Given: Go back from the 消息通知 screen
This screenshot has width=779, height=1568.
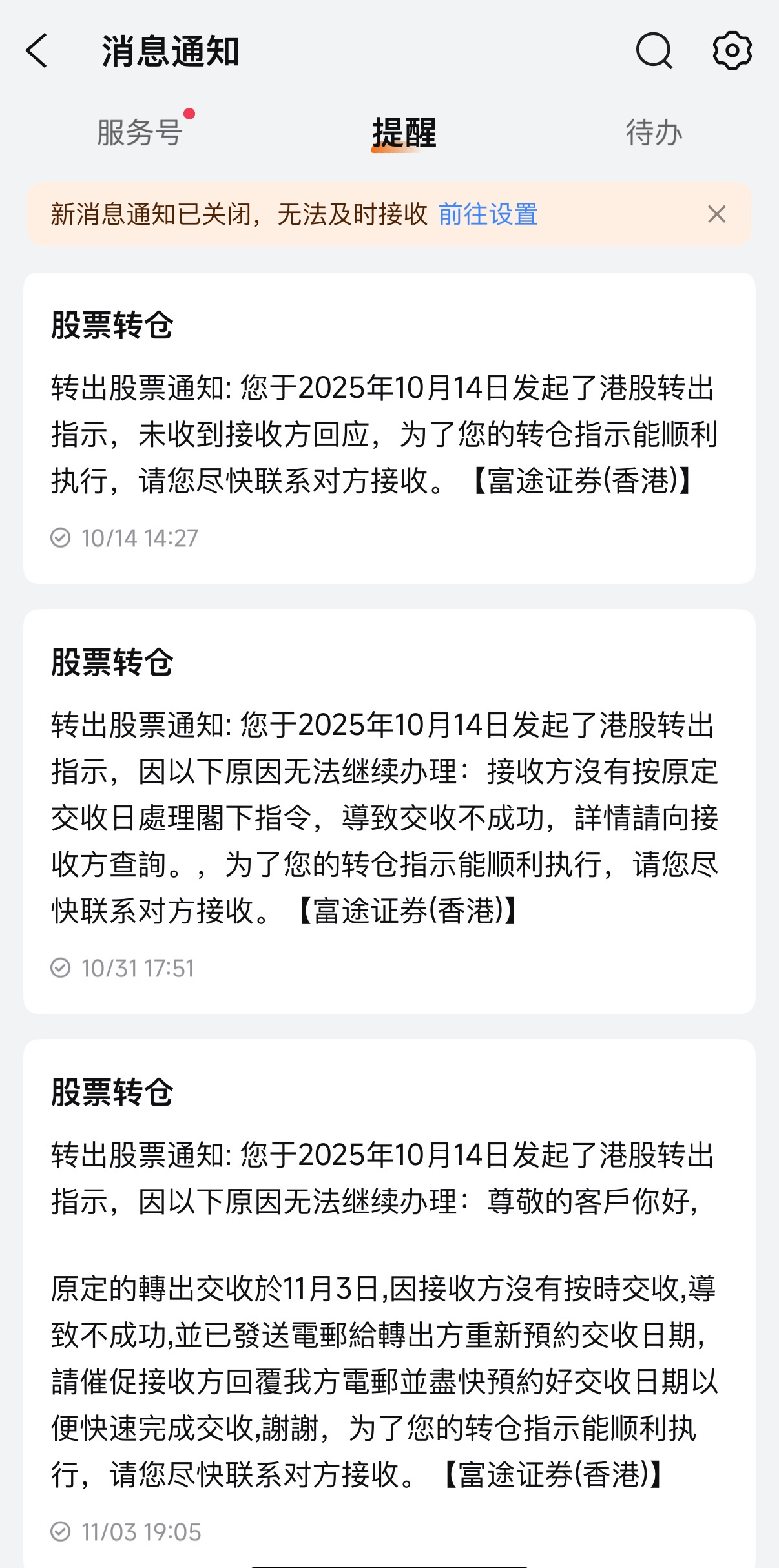Looking at the screenshot, I should (37, 51).
